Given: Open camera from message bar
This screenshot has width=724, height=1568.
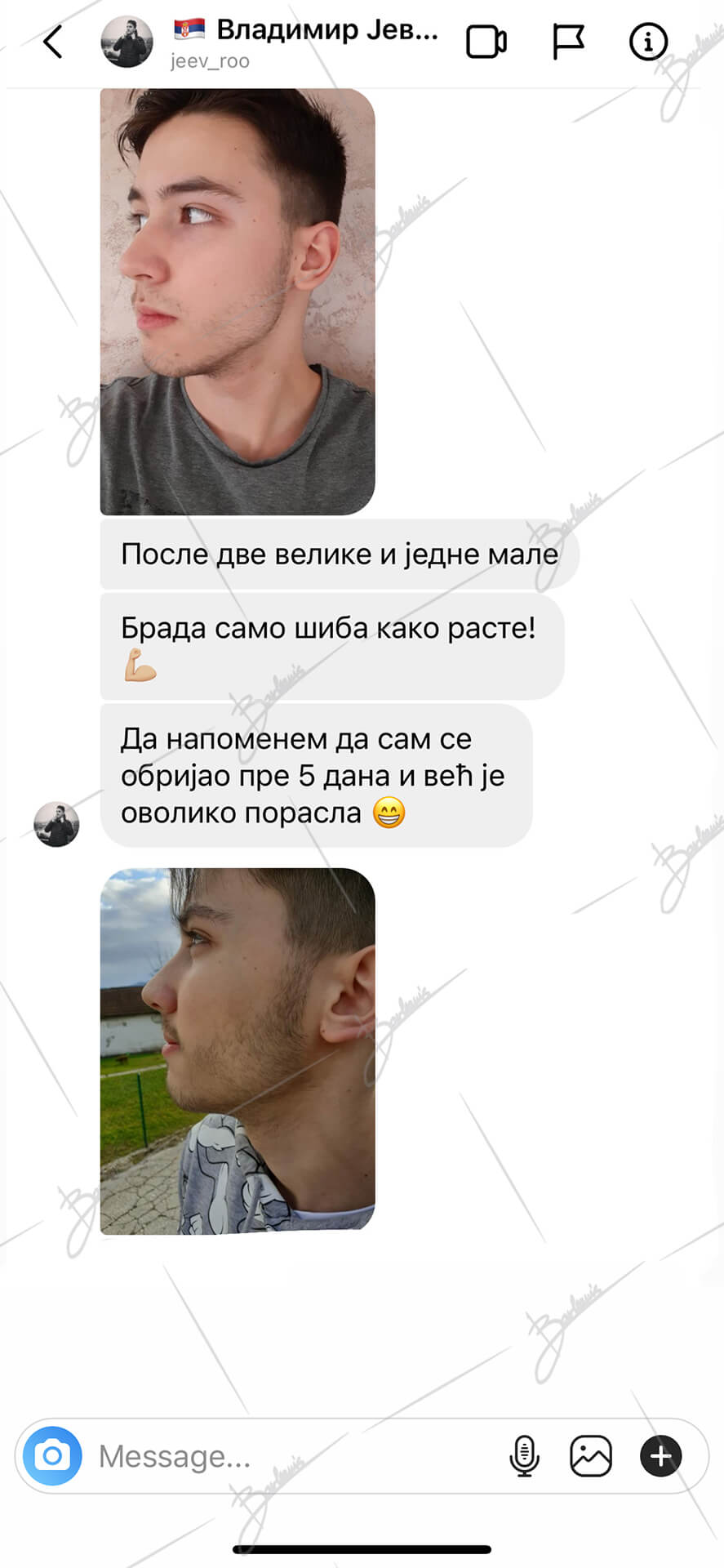Looking at the screenshot, I should [x=53, y=1455].
